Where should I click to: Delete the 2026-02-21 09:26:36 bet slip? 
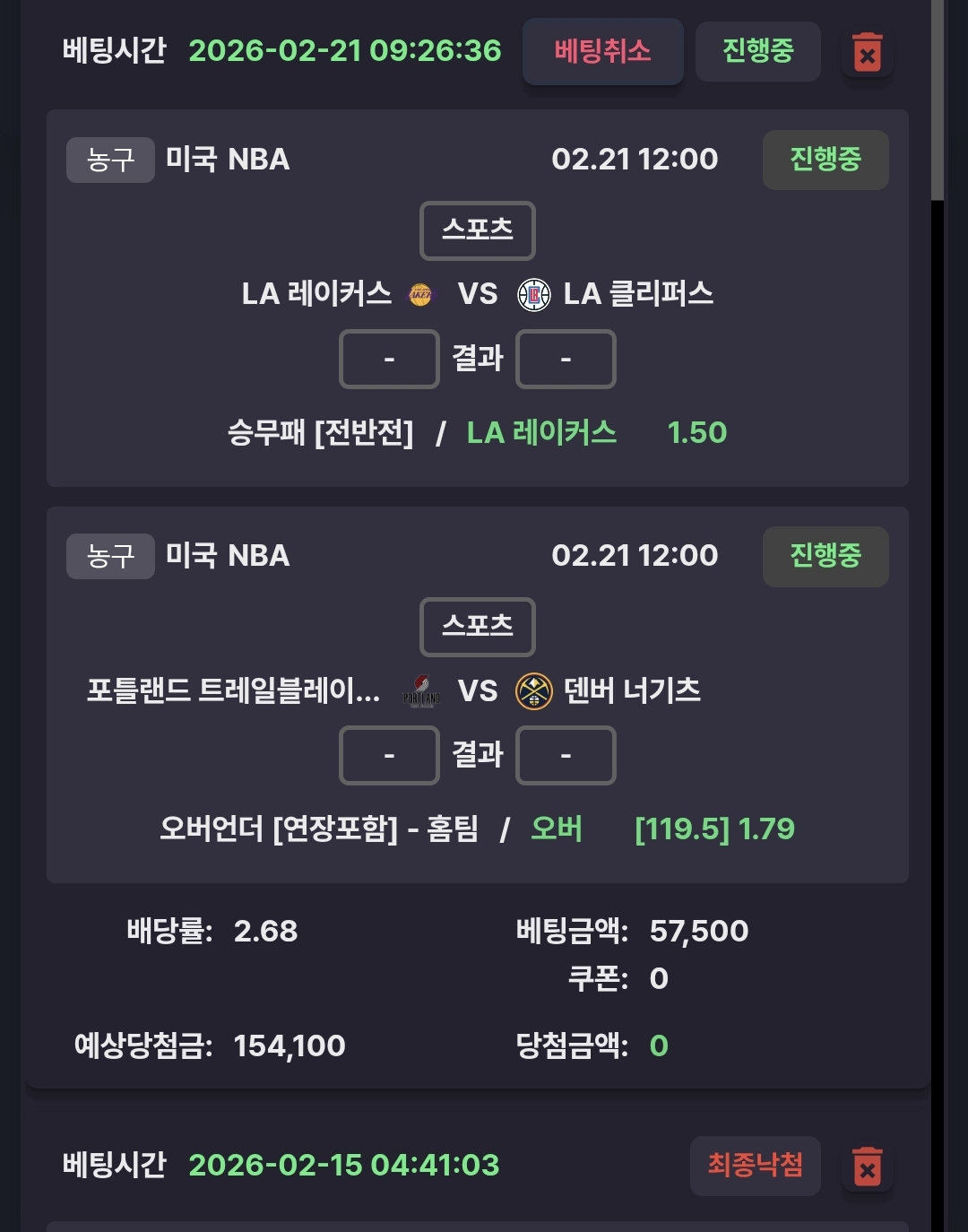pos(867,53)
